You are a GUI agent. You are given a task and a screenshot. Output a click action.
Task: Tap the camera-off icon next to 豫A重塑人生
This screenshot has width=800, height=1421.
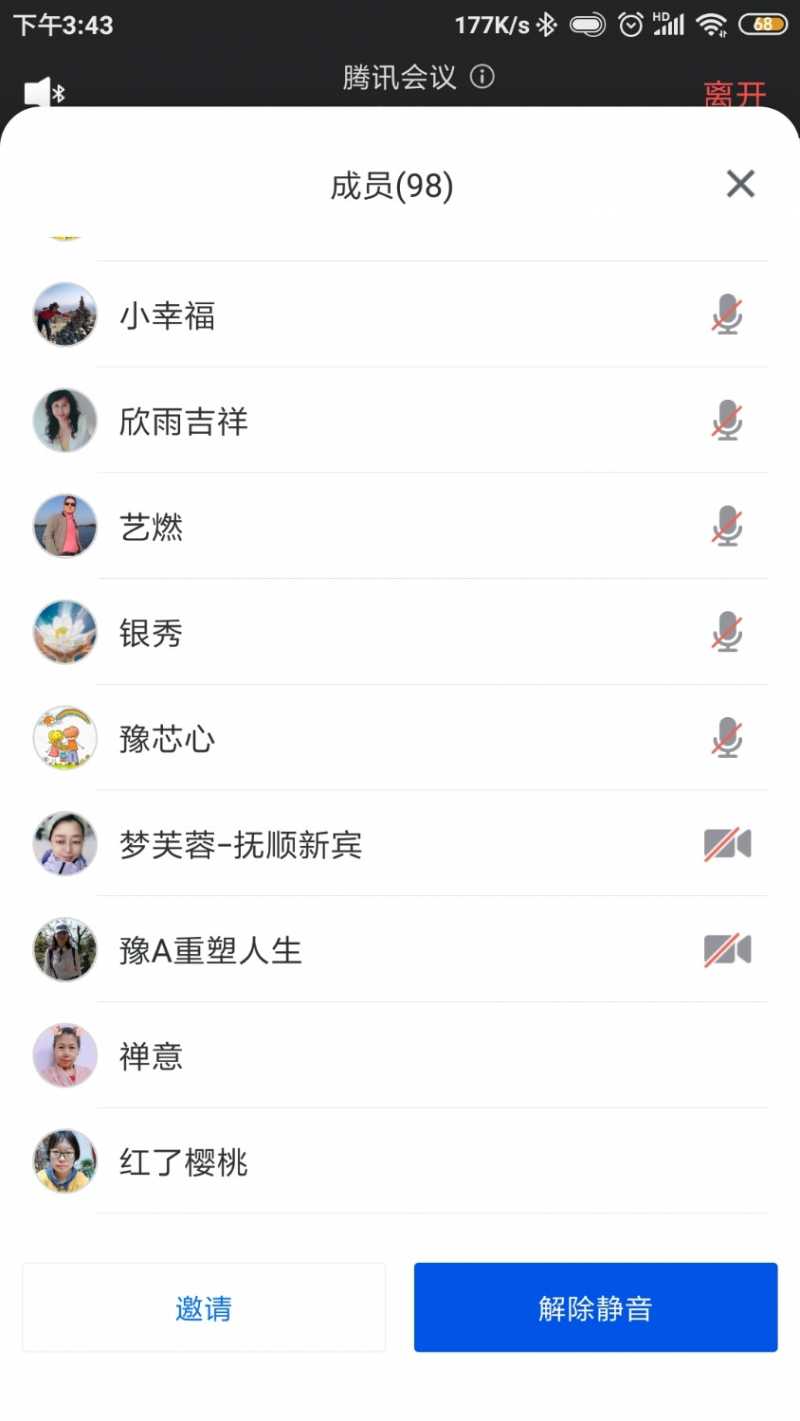point(729,950)
